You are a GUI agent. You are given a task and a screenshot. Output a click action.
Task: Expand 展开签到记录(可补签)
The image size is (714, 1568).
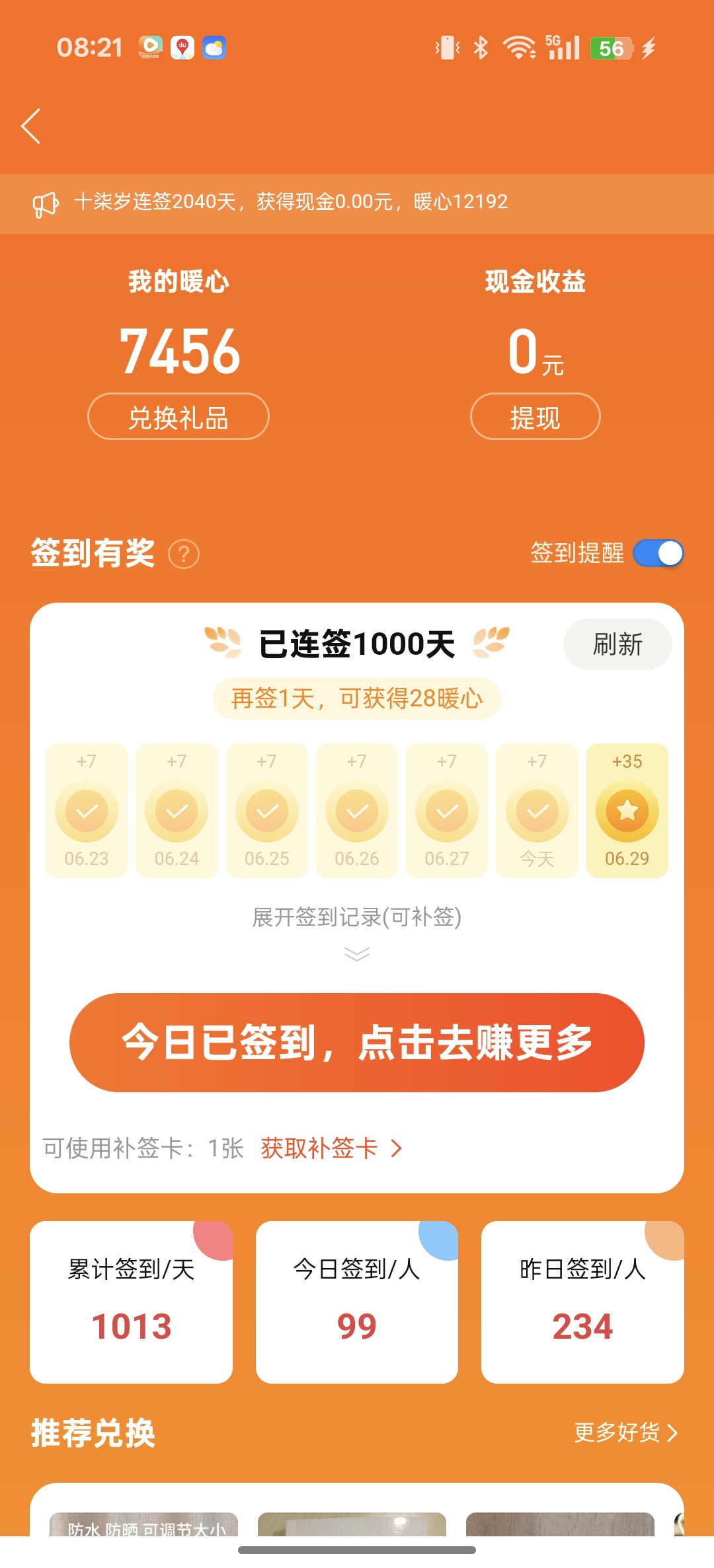point(357,928)
